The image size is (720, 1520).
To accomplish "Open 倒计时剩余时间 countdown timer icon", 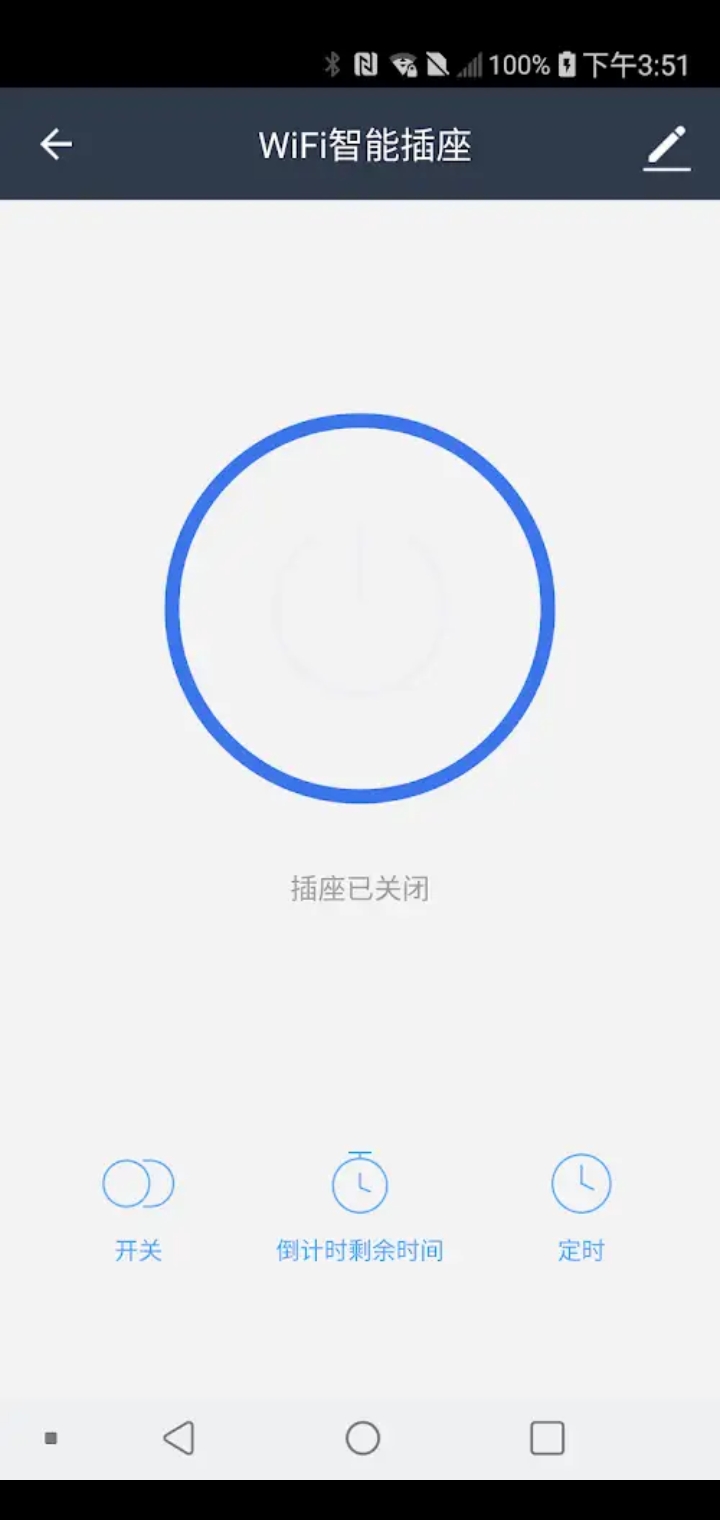I will (360, 1184).
